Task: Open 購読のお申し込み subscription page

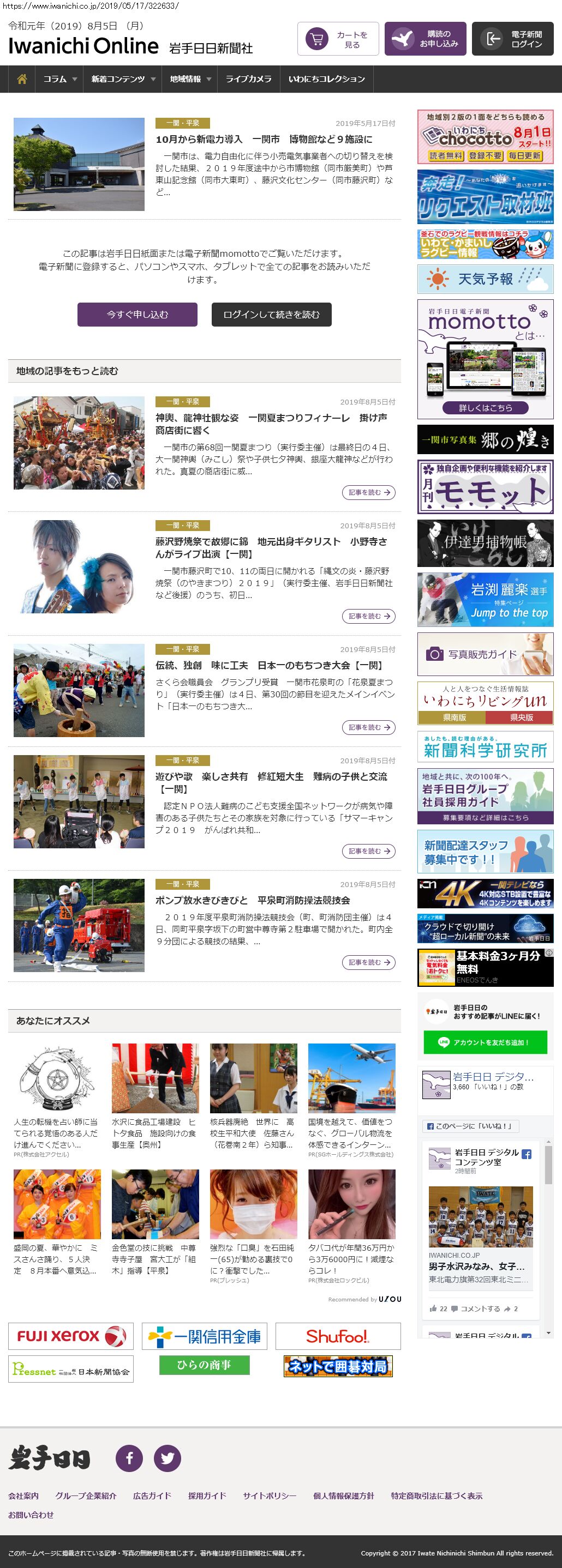Action: pos(426,40)
